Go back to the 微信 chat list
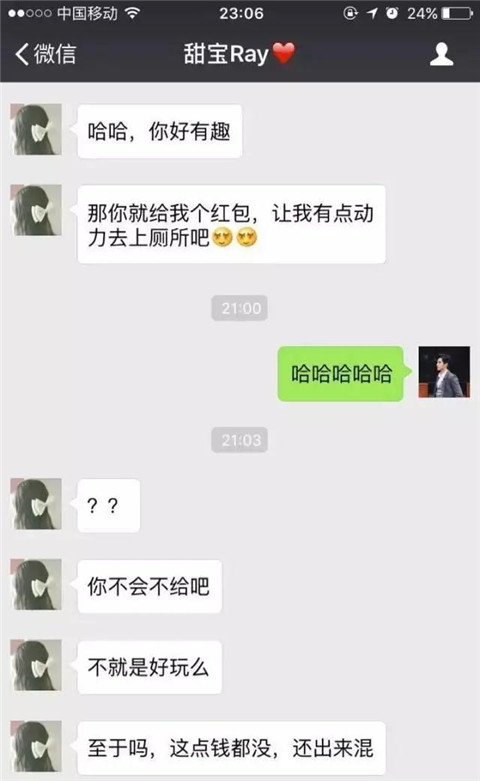The image size is (480, 781). point(45,54)
